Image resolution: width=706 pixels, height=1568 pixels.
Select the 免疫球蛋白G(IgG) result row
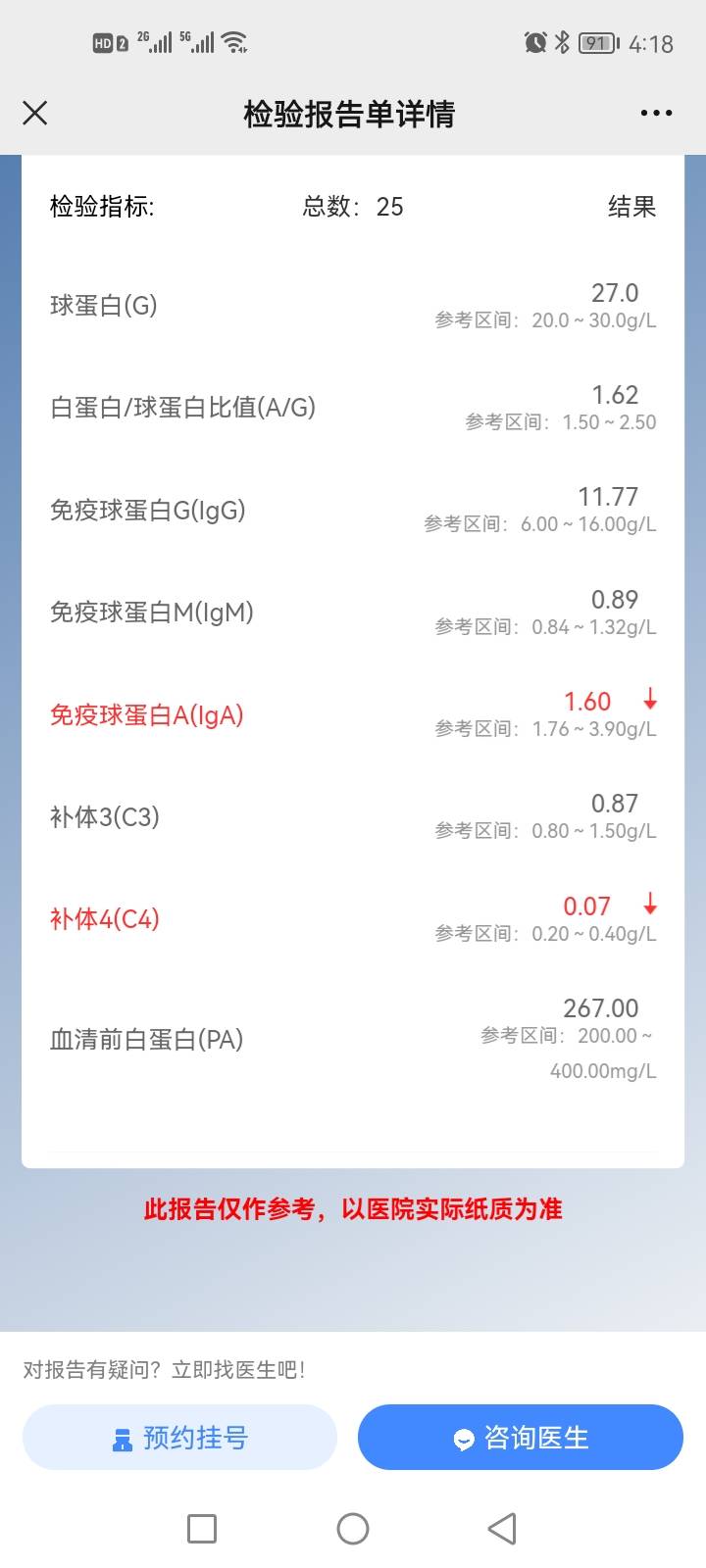353,510
